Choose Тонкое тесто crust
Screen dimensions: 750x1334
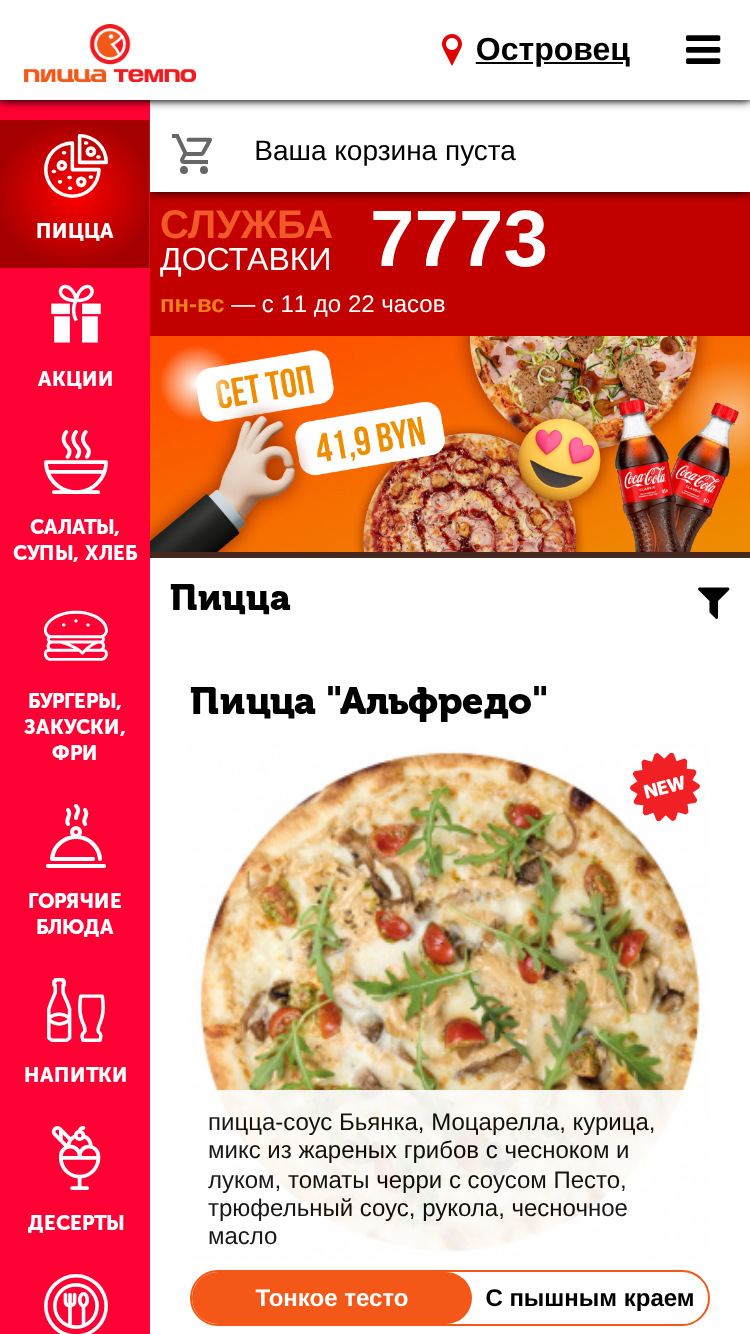click(332, 1298)
